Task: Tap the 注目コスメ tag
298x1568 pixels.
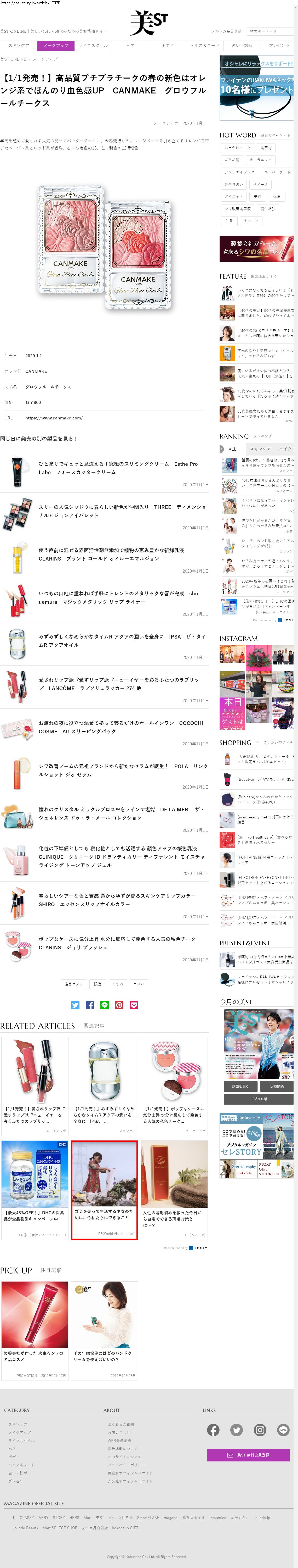Action: click(74, 984)
